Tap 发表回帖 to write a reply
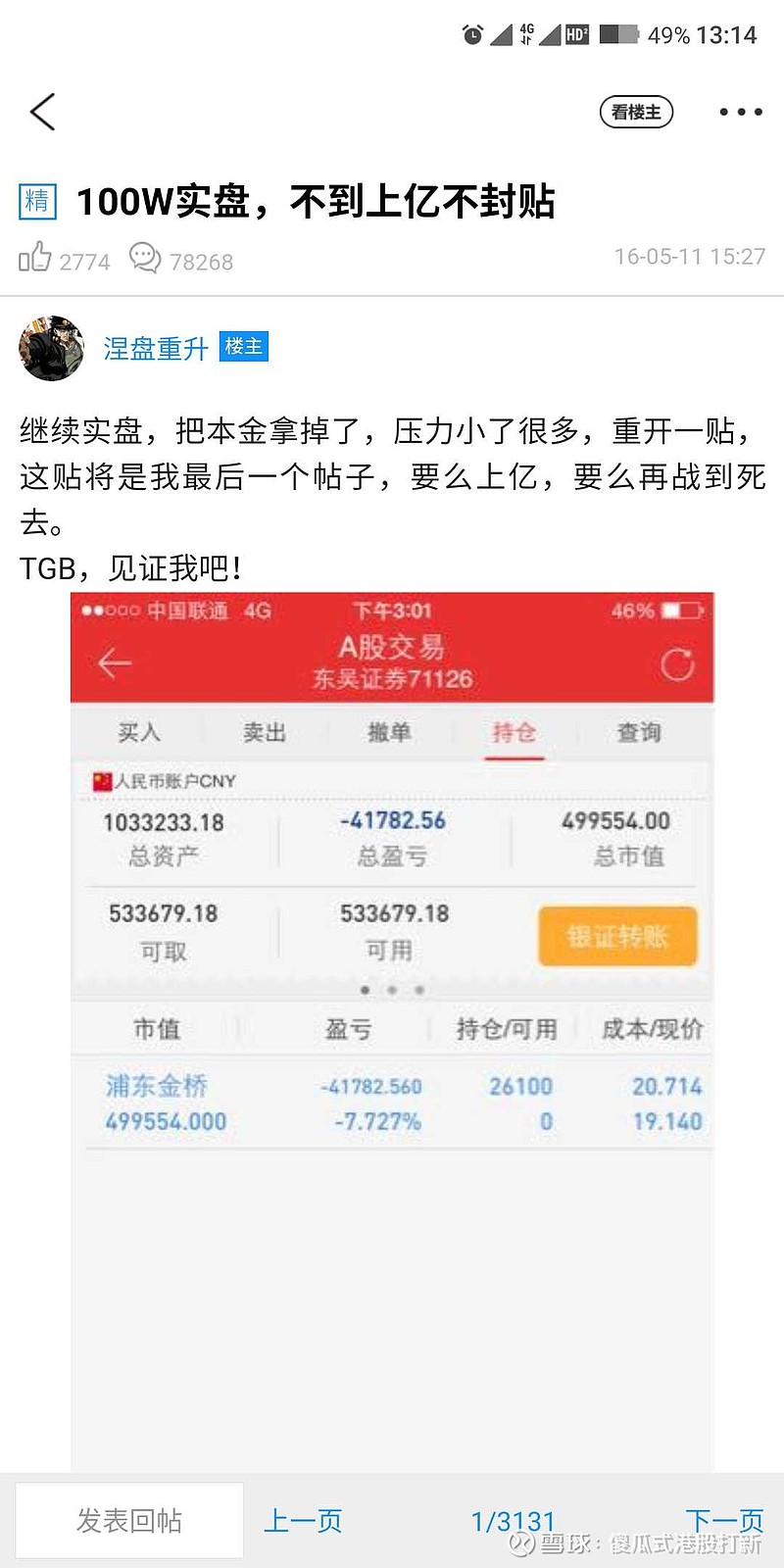 (x=129, y=1520)
